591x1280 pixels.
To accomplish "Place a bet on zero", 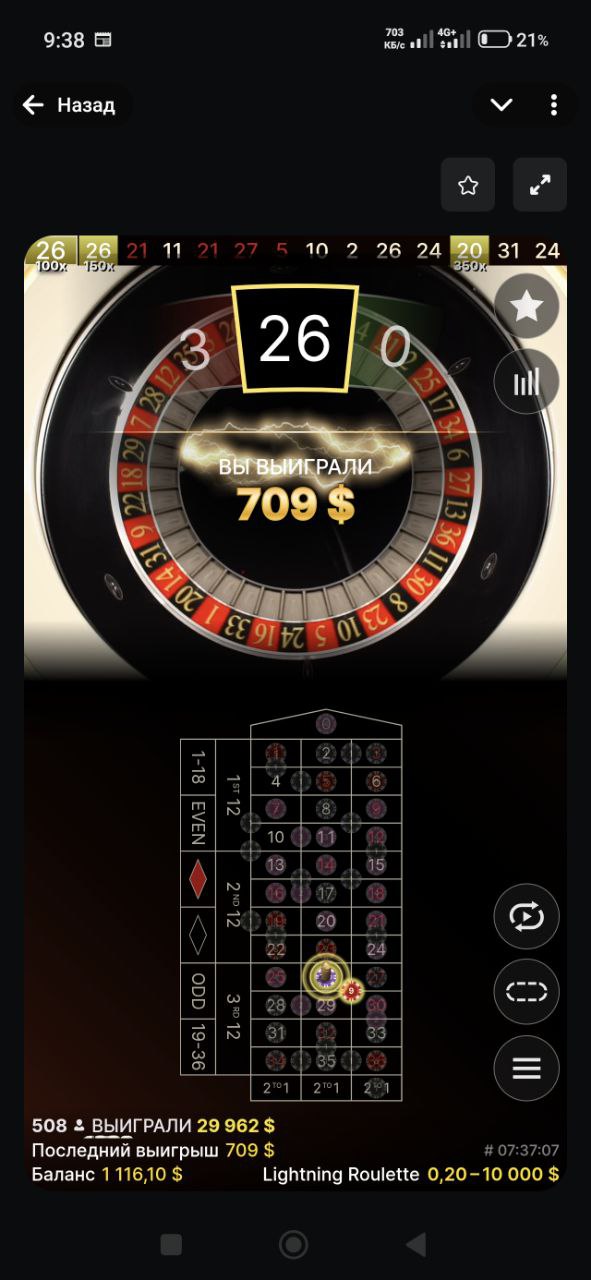I will (326, 723).
